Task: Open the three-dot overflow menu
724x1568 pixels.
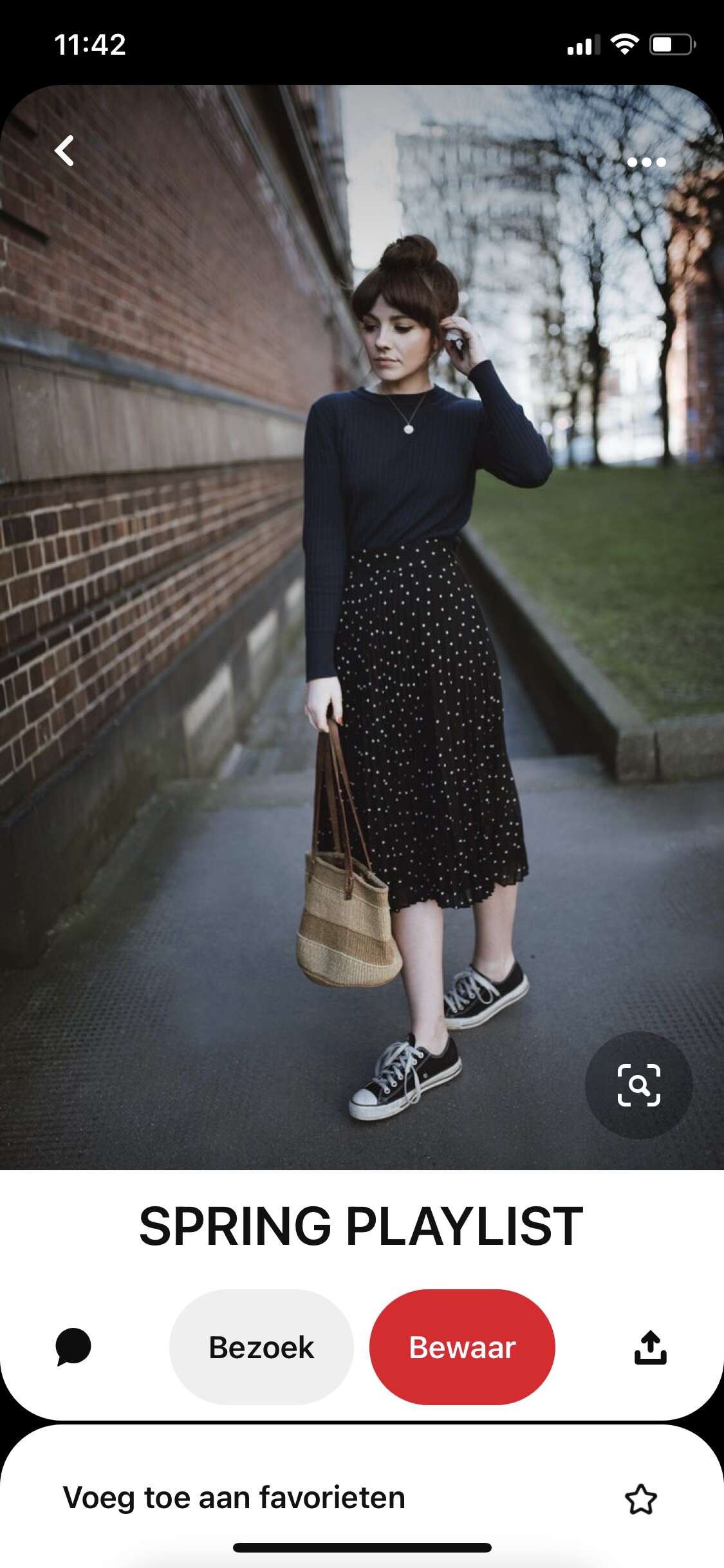Action: point(646,162)
